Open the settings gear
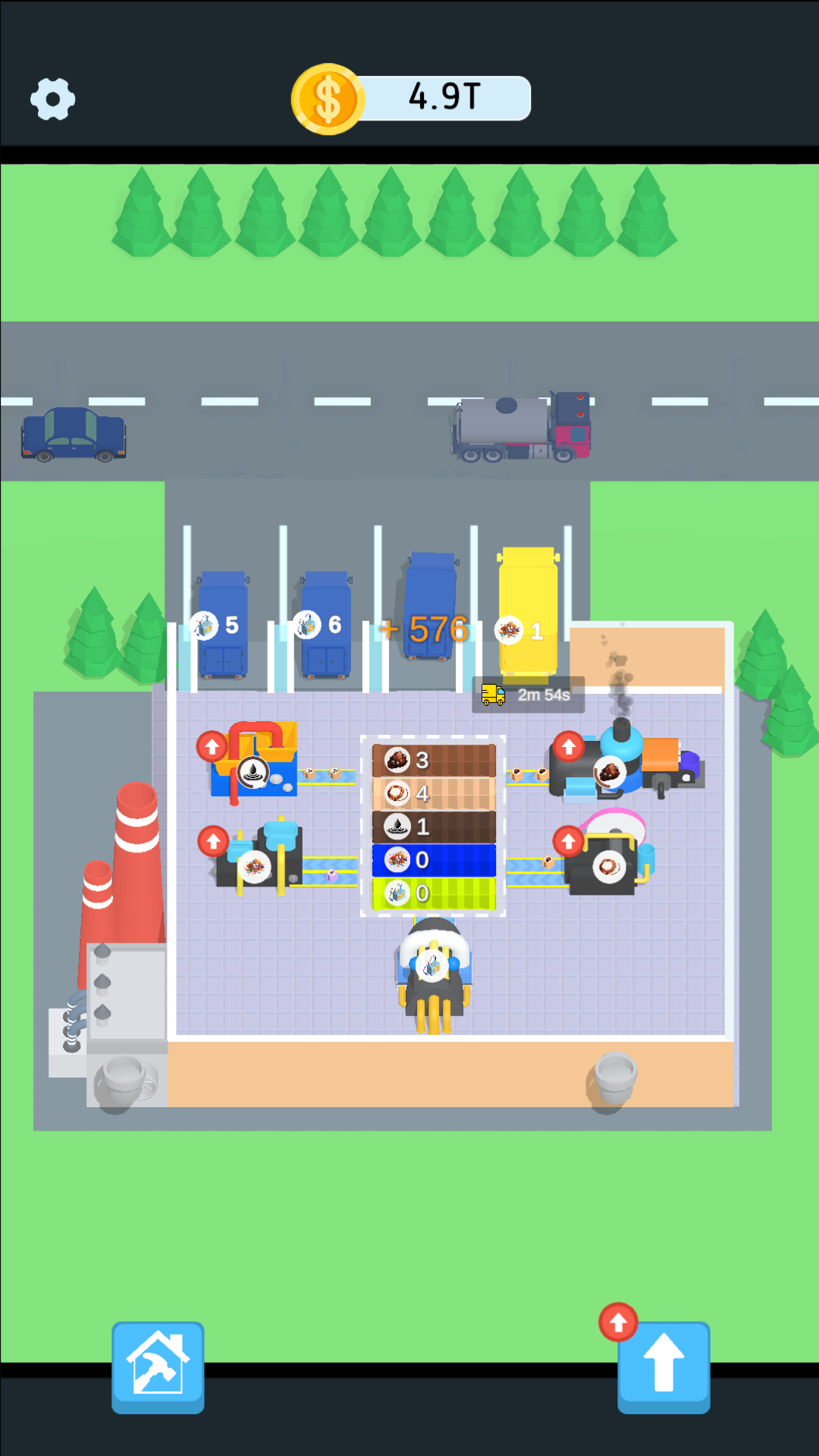 52,99
